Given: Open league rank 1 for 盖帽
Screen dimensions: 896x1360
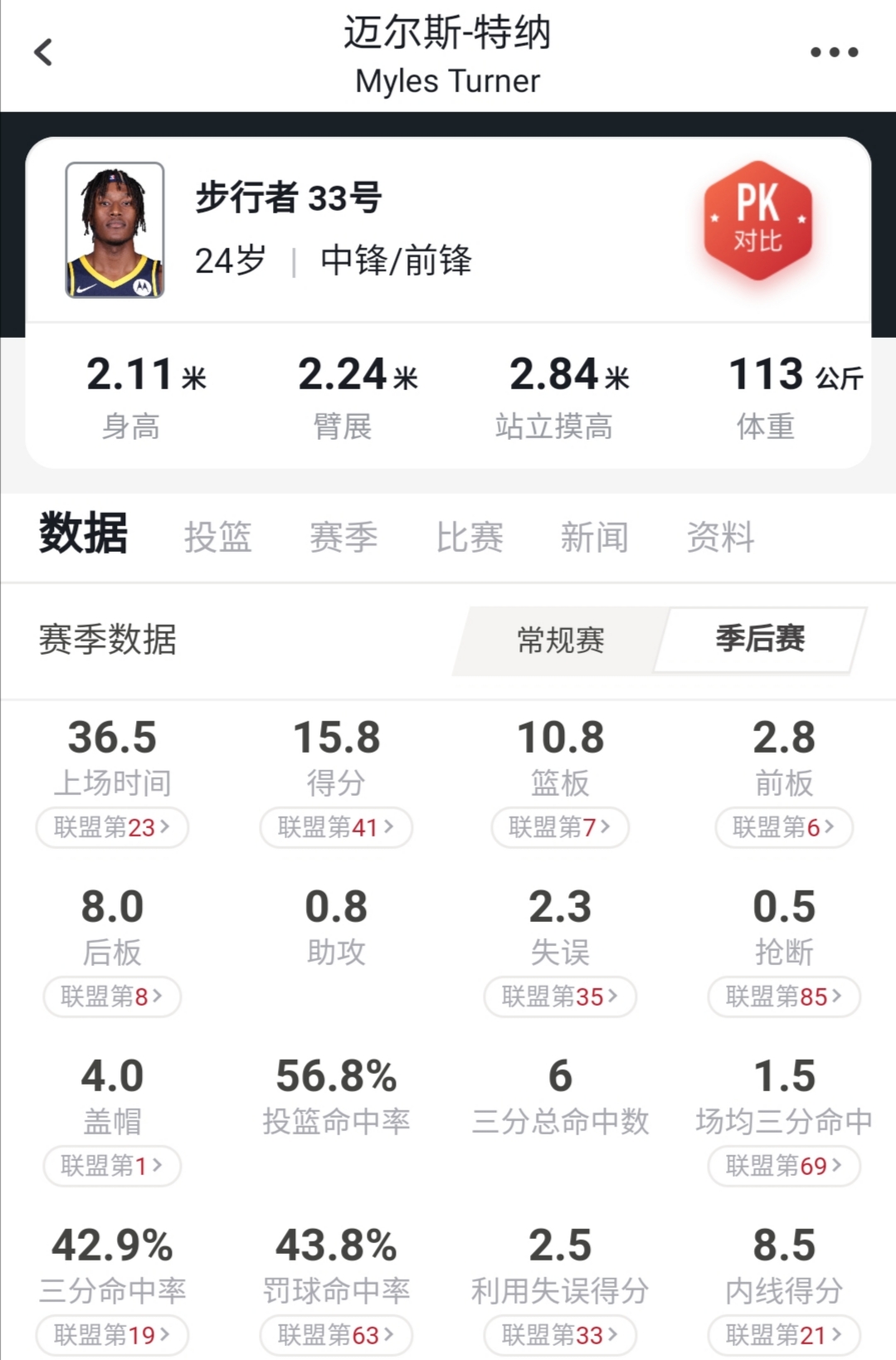Looking at the screenshot, I should 112,1166.
